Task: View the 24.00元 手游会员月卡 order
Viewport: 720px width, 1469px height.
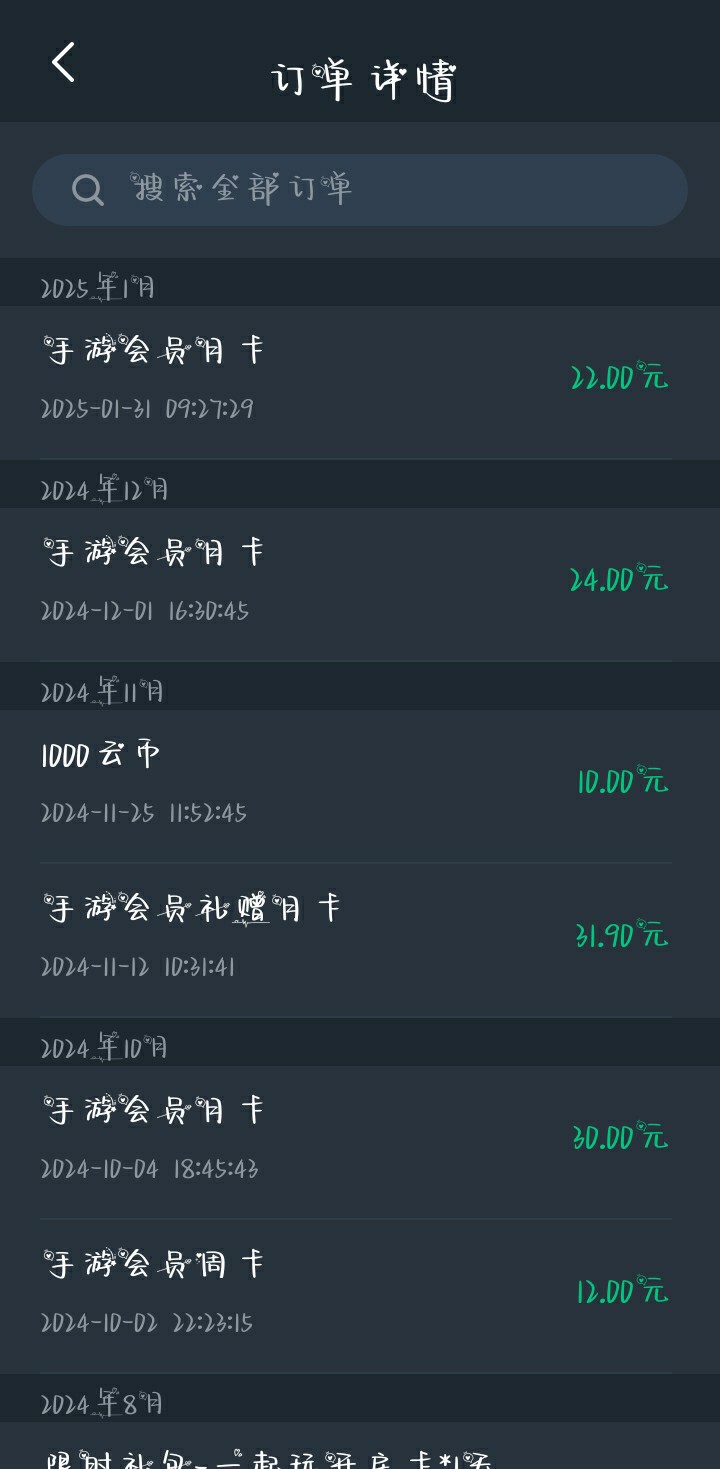Action: click(x=360, y=582)
